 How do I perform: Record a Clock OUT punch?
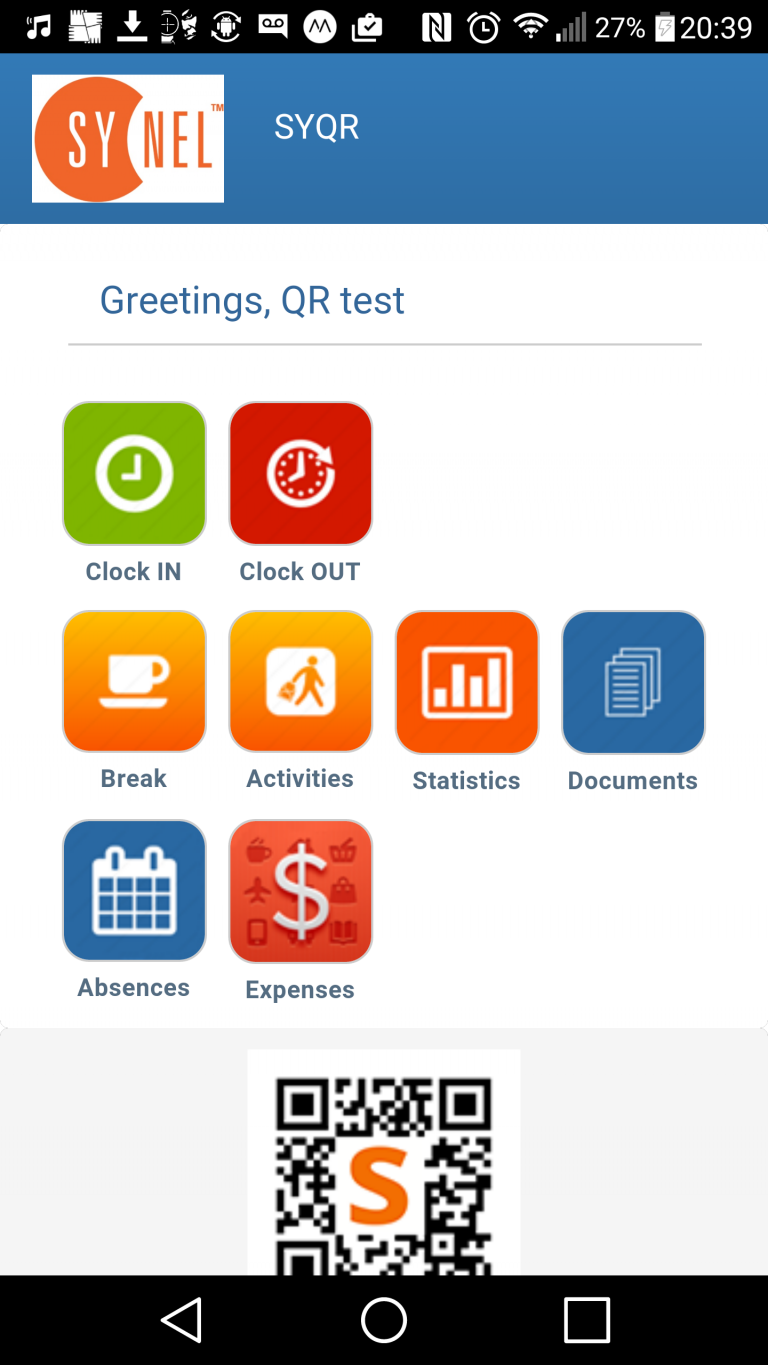click(x=300, y=474)
